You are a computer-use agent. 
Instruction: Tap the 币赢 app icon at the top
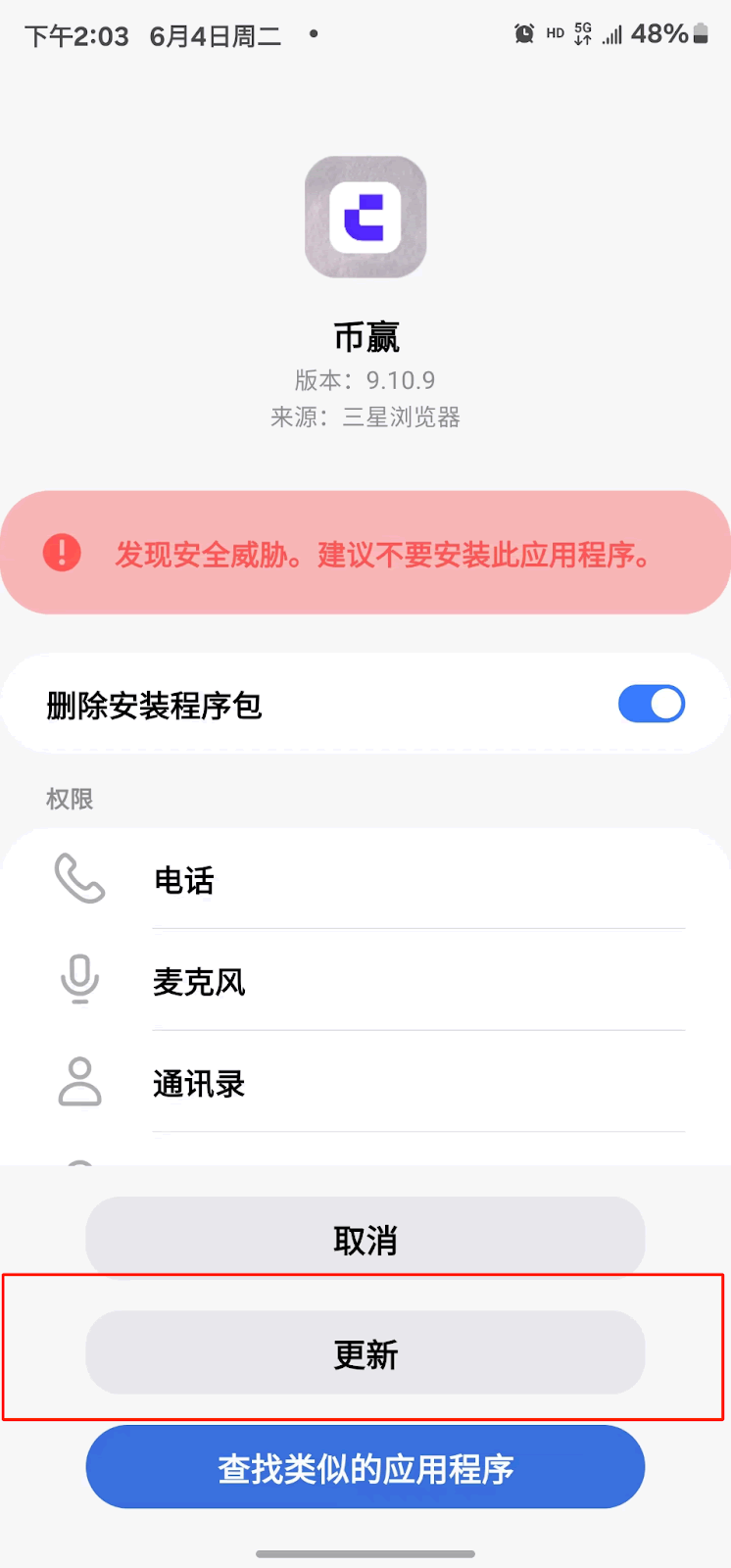[365, 216]
